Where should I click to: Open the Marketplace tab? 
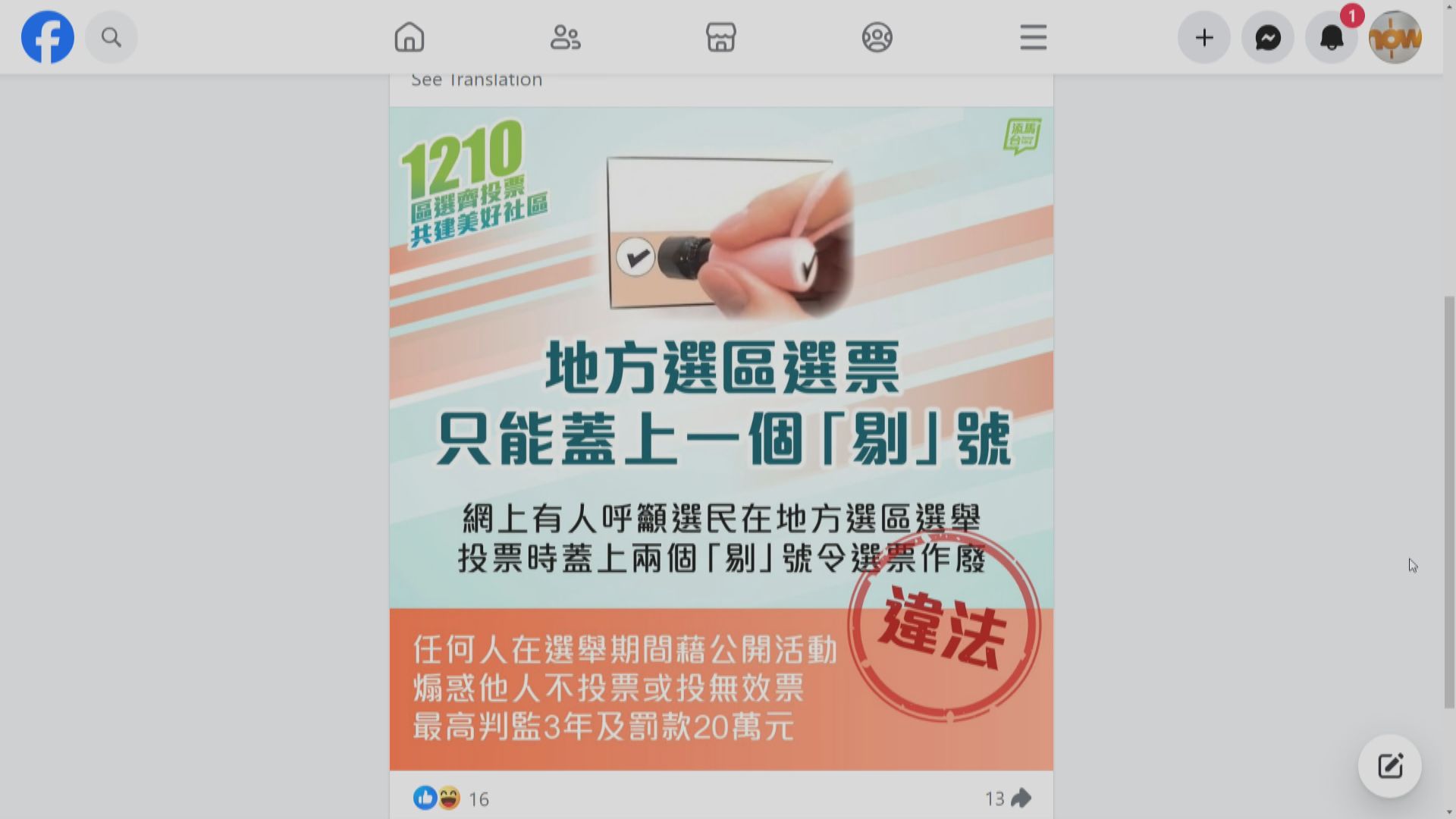click(720, 37)
